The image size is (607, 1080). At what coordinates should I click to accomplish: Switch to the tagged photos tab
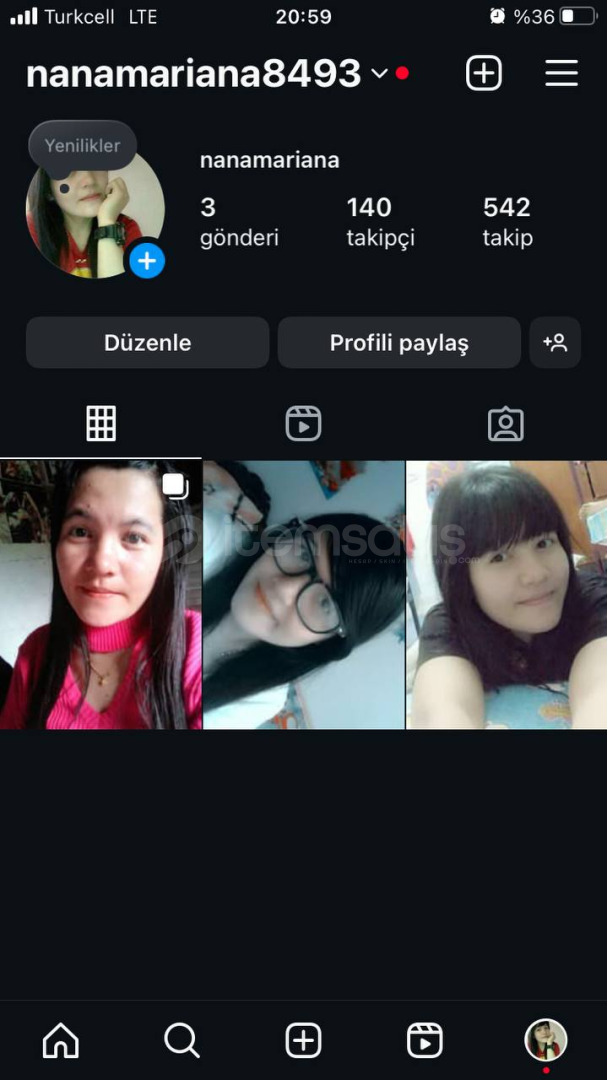pos(505,424)
